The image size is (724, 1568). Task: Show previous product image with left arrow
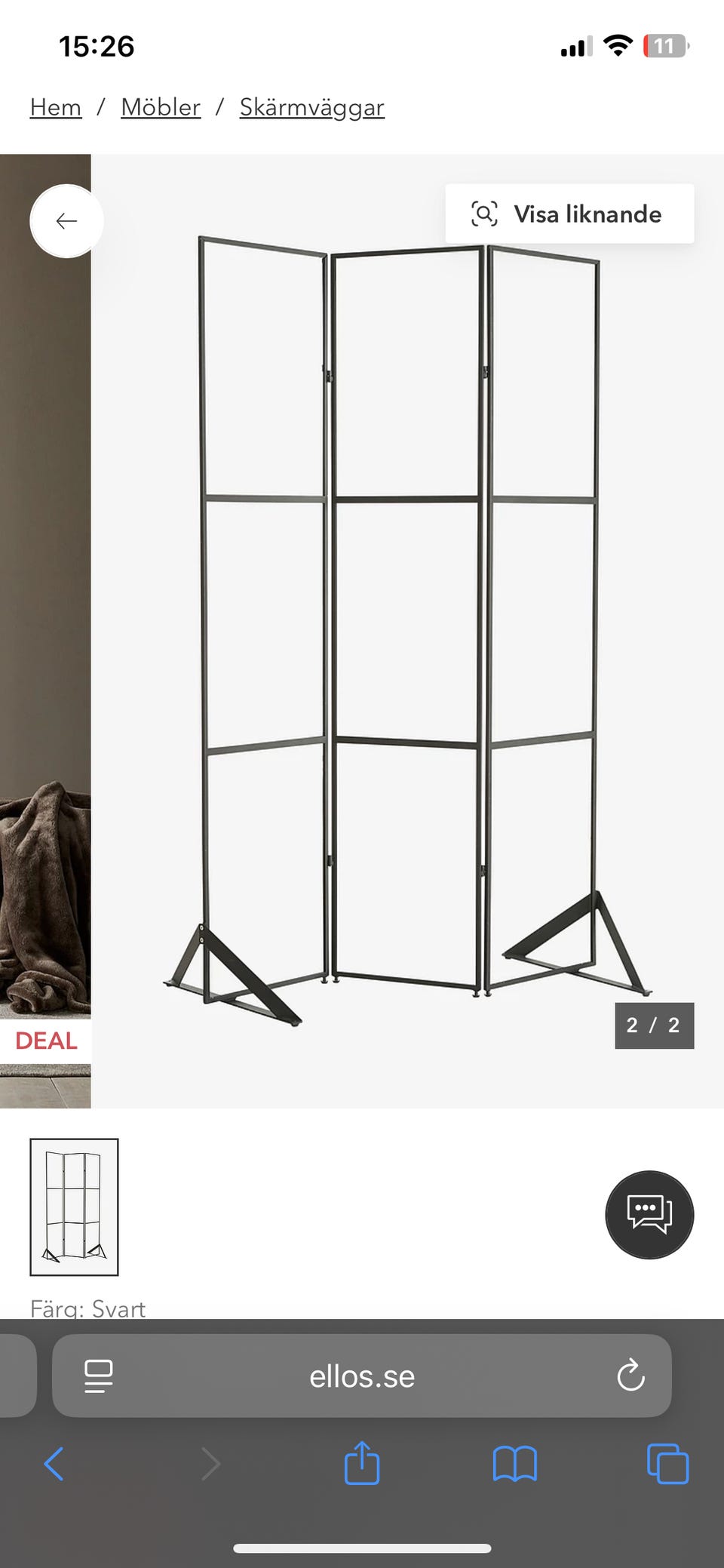coord(67,221)
